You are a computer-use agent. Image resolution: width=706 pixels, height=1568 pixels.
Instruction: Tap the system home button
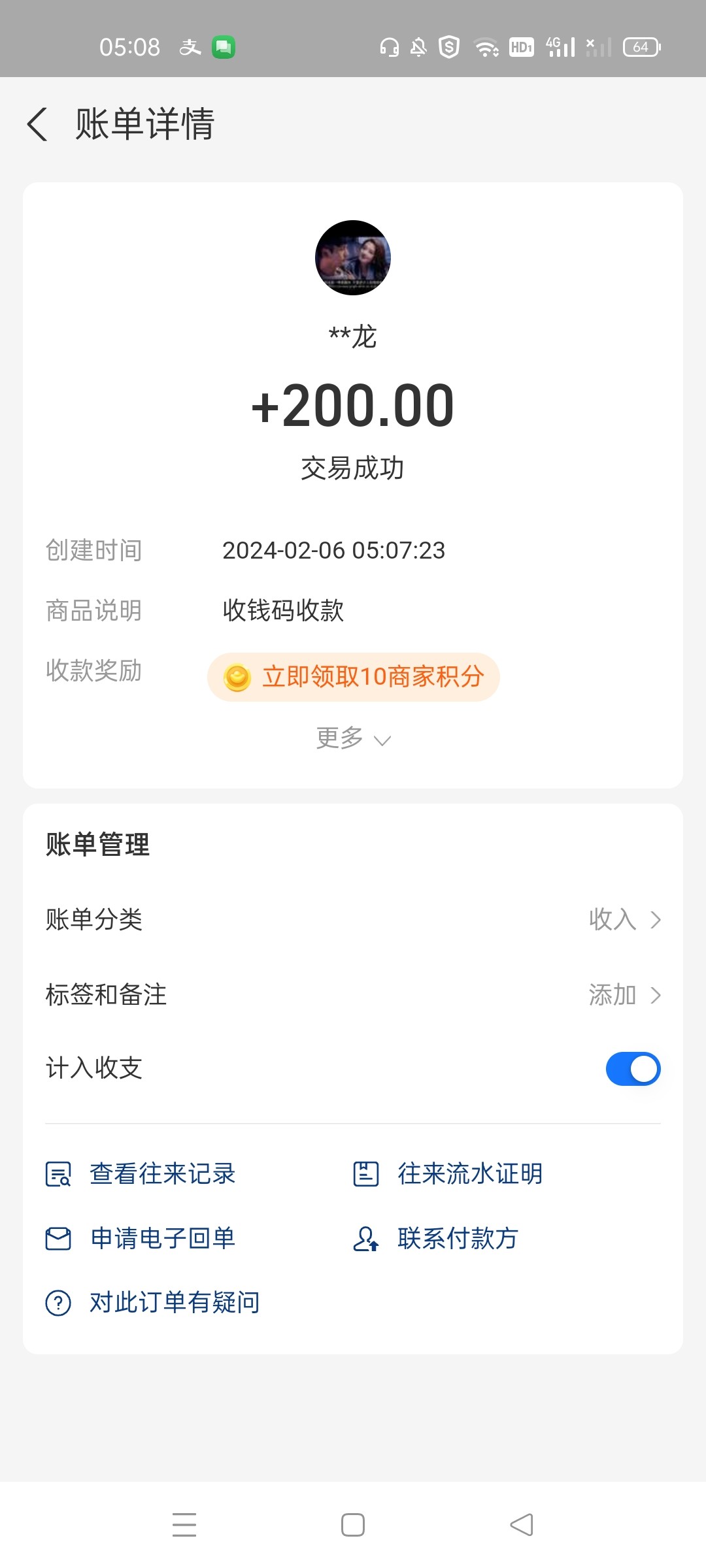353,1525
